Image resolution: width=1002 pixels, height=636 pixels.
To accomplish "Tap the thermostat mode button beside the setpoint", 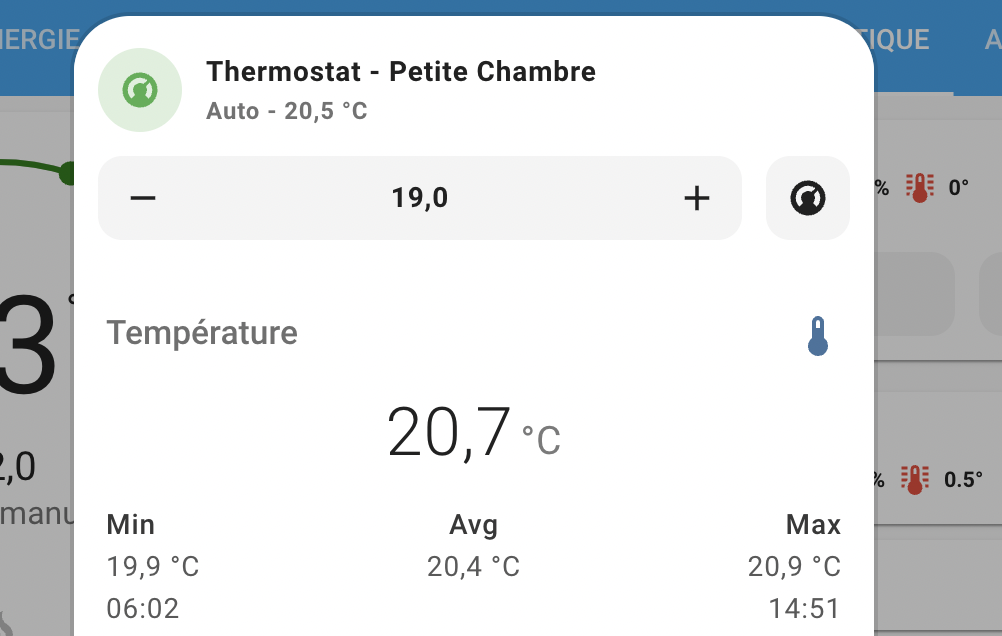I will point(807,198).
